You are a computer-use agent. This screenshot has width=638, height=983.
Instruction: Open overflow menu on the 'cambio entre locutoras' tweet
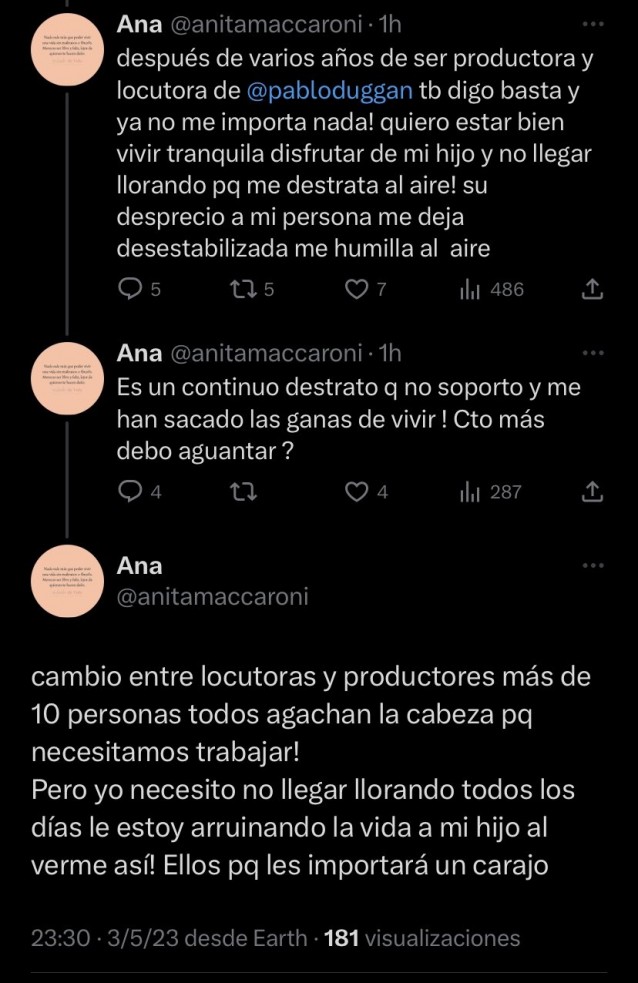[x=593, y=565]
